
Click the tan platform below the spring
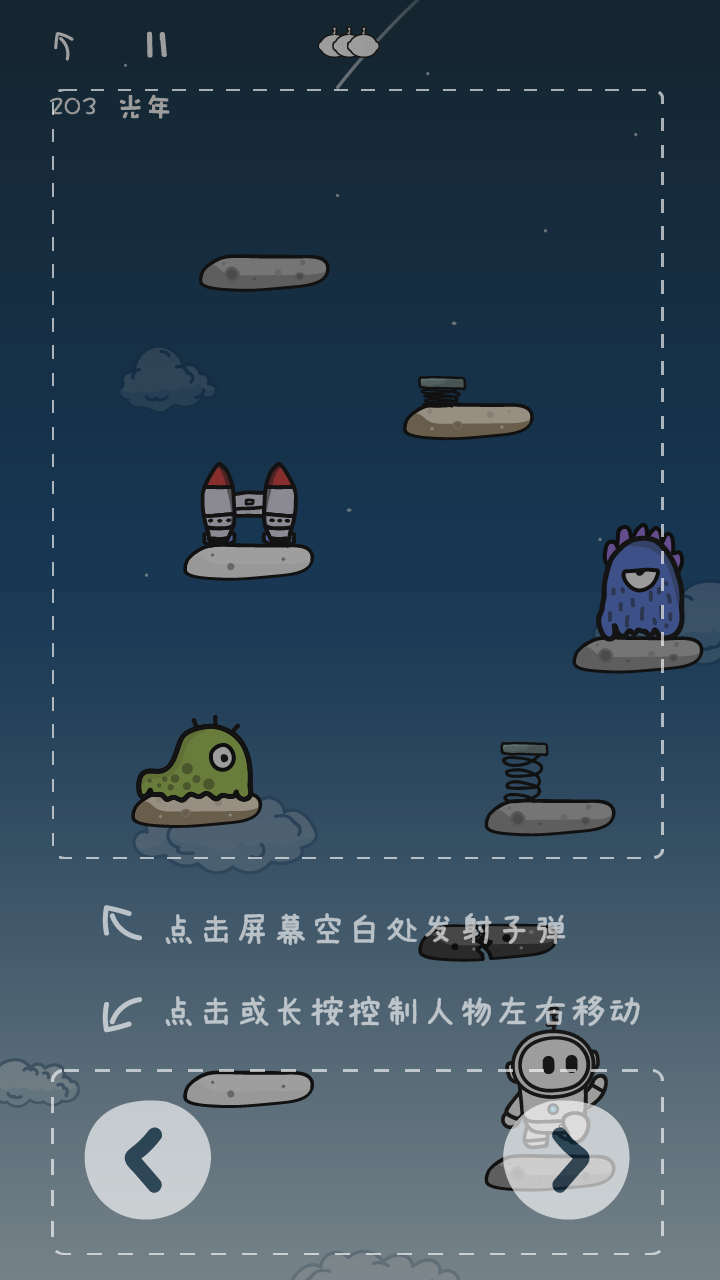coord(470,422)
